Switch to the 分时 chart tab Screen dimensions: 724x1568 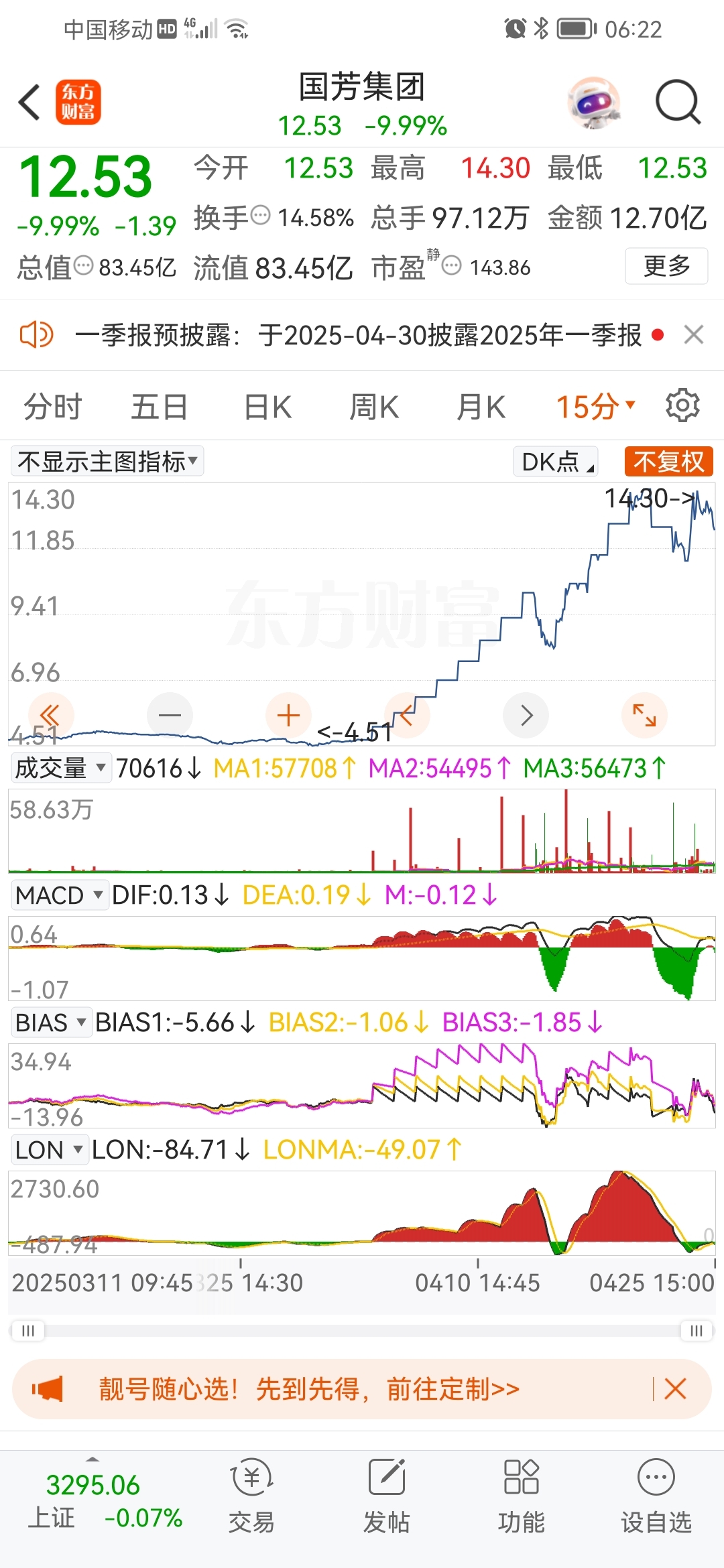click(52, 407)
